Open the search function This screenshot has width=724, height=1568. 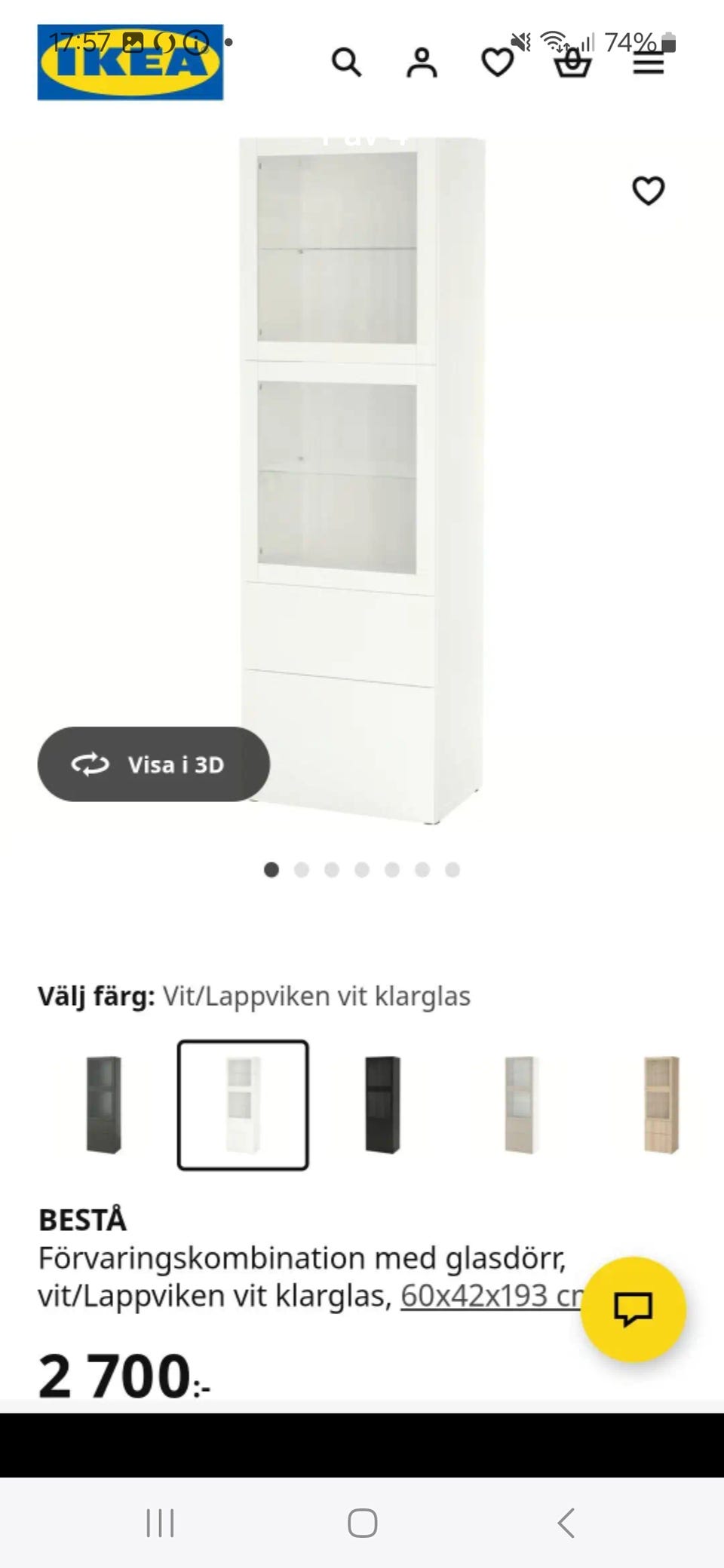tap(348, 63)
